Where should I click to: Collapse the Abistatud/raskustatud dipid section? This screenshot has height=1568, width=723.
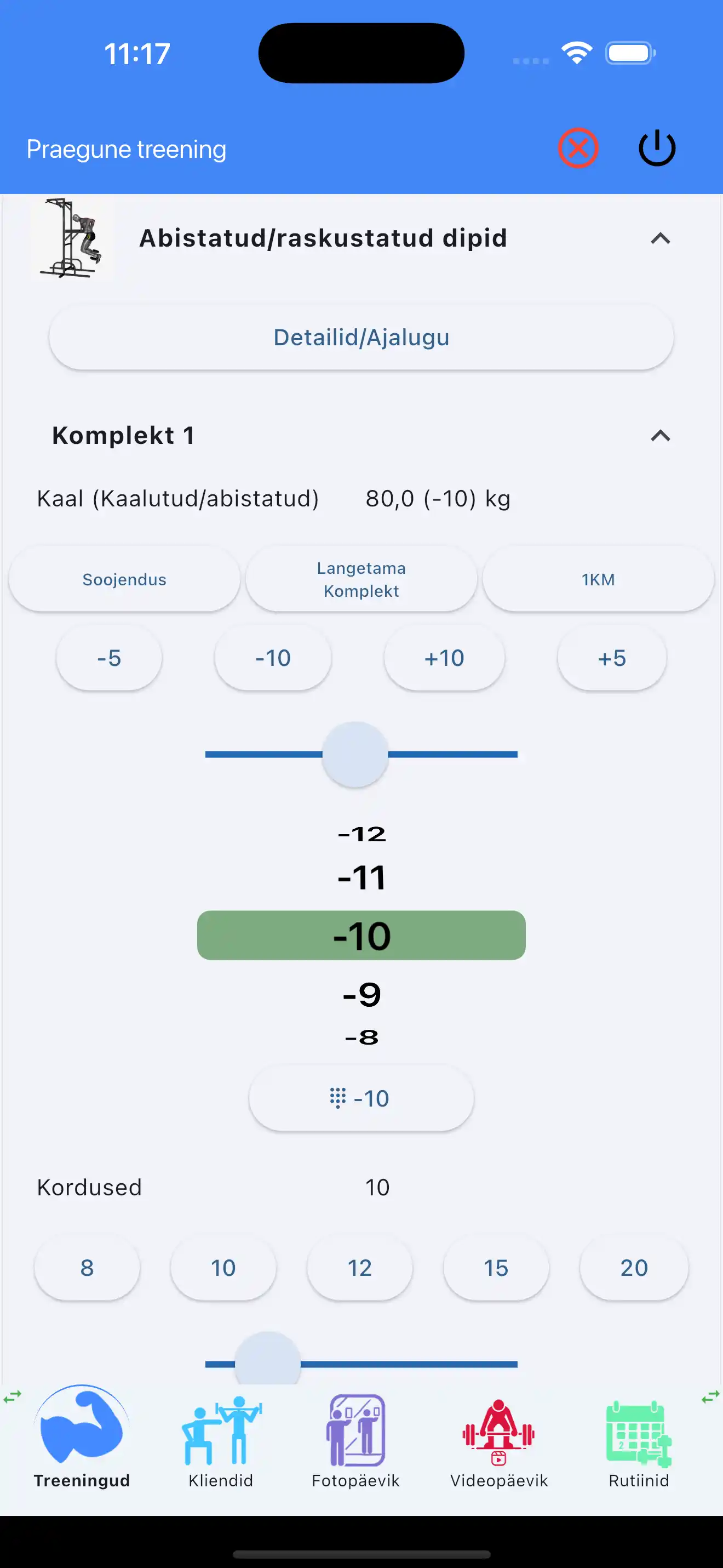pyautogui.click(x=661, y=239)
